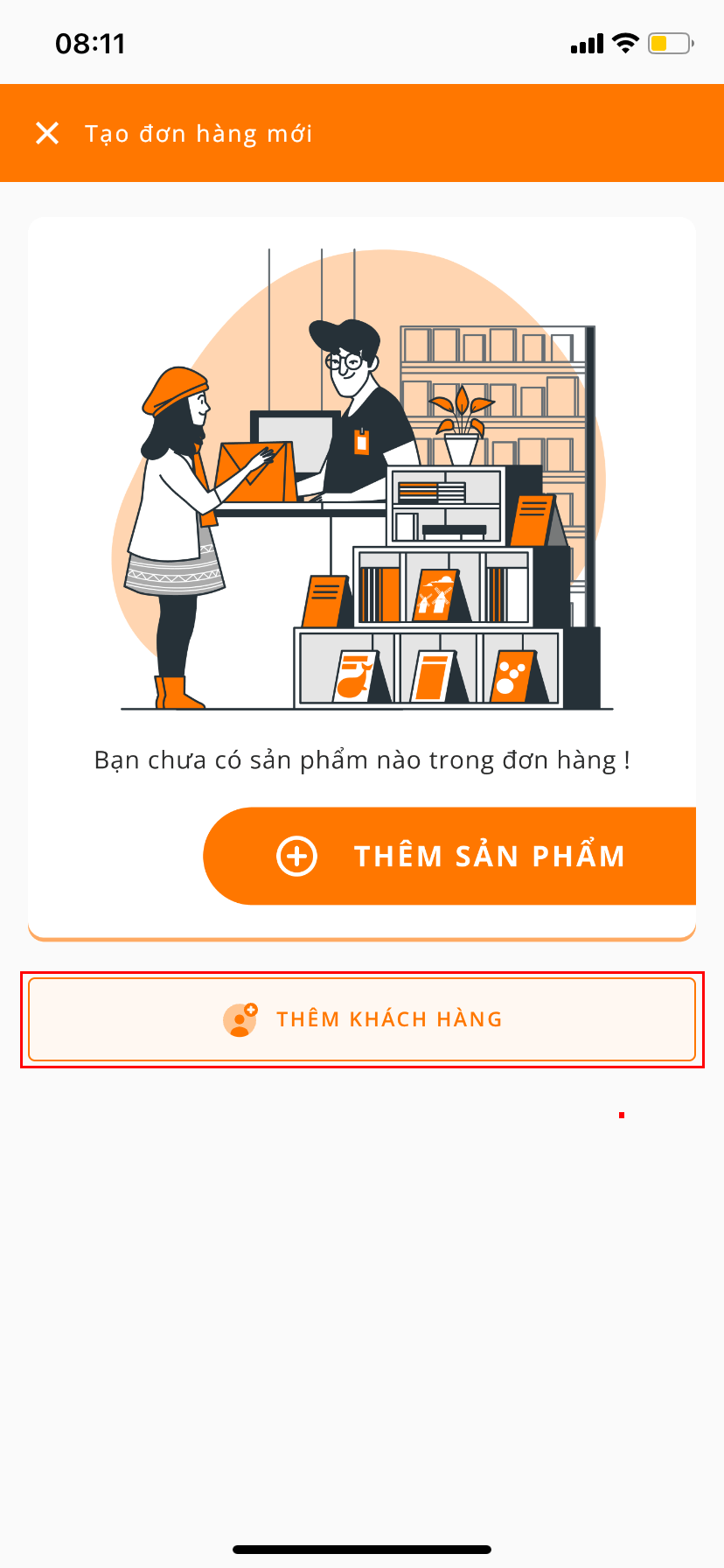Viewport: 724px width, 1568px height.
Task: Add a customer with THÊM KHÁCH HÀNG
Action: (x=362, y=1019)
